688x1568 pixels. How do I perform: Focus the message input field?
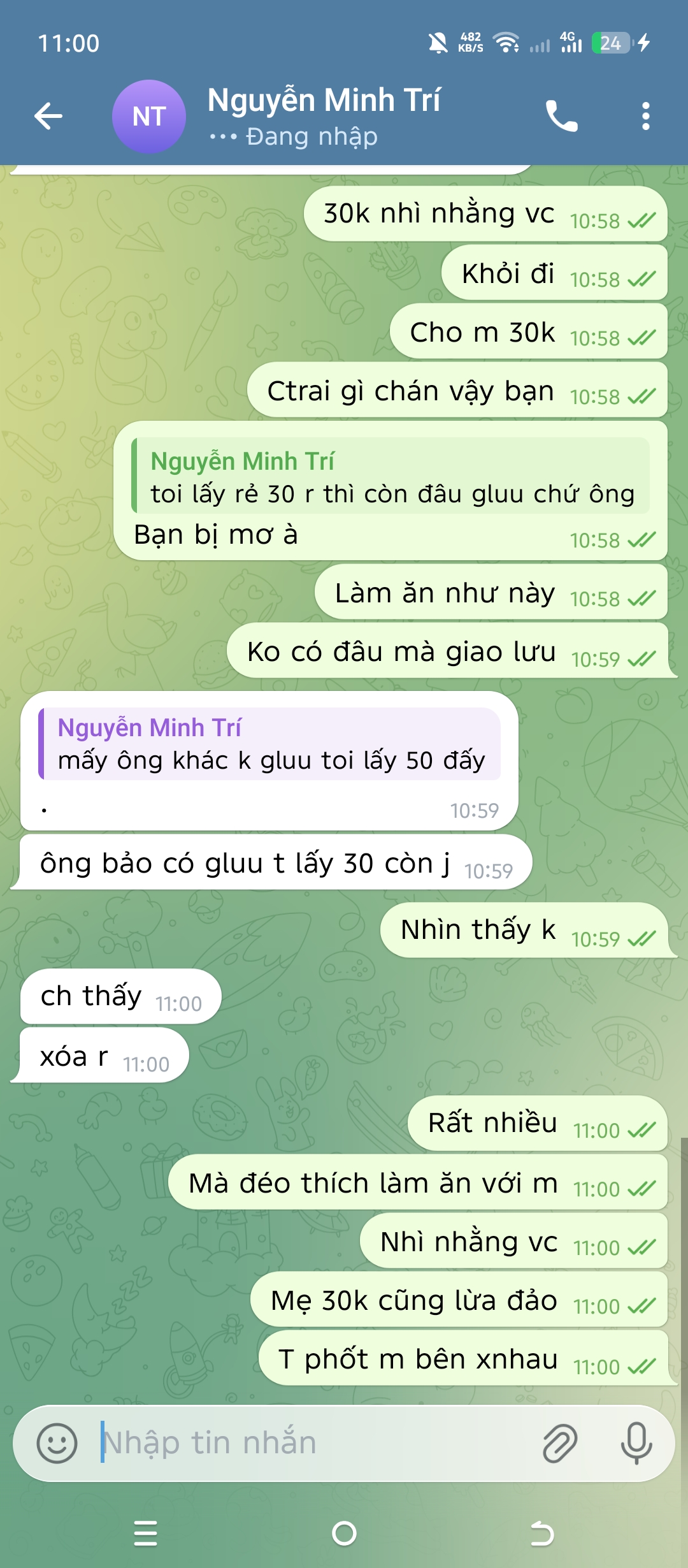(306, 1443)
